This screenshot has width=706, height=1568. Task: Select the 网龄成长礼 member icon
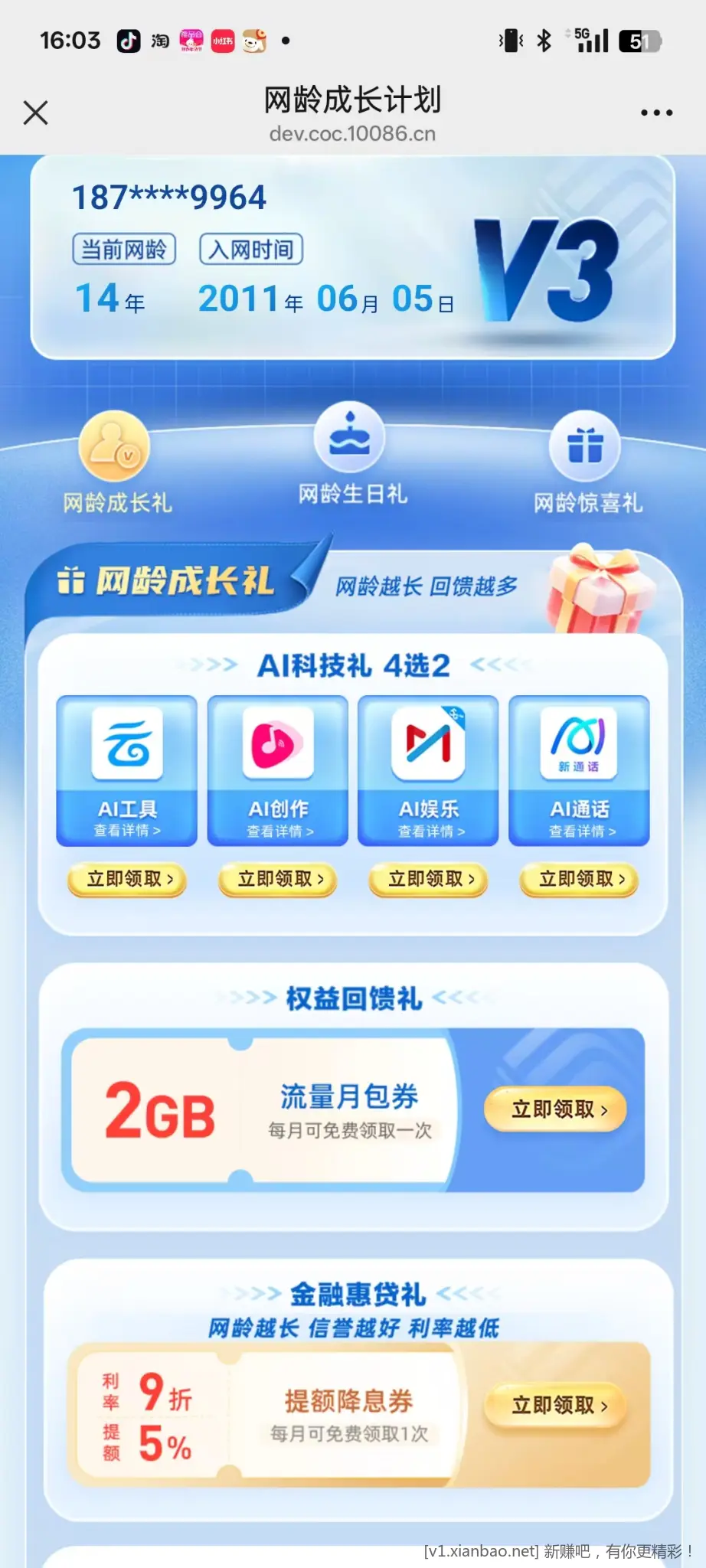[113, 444]
